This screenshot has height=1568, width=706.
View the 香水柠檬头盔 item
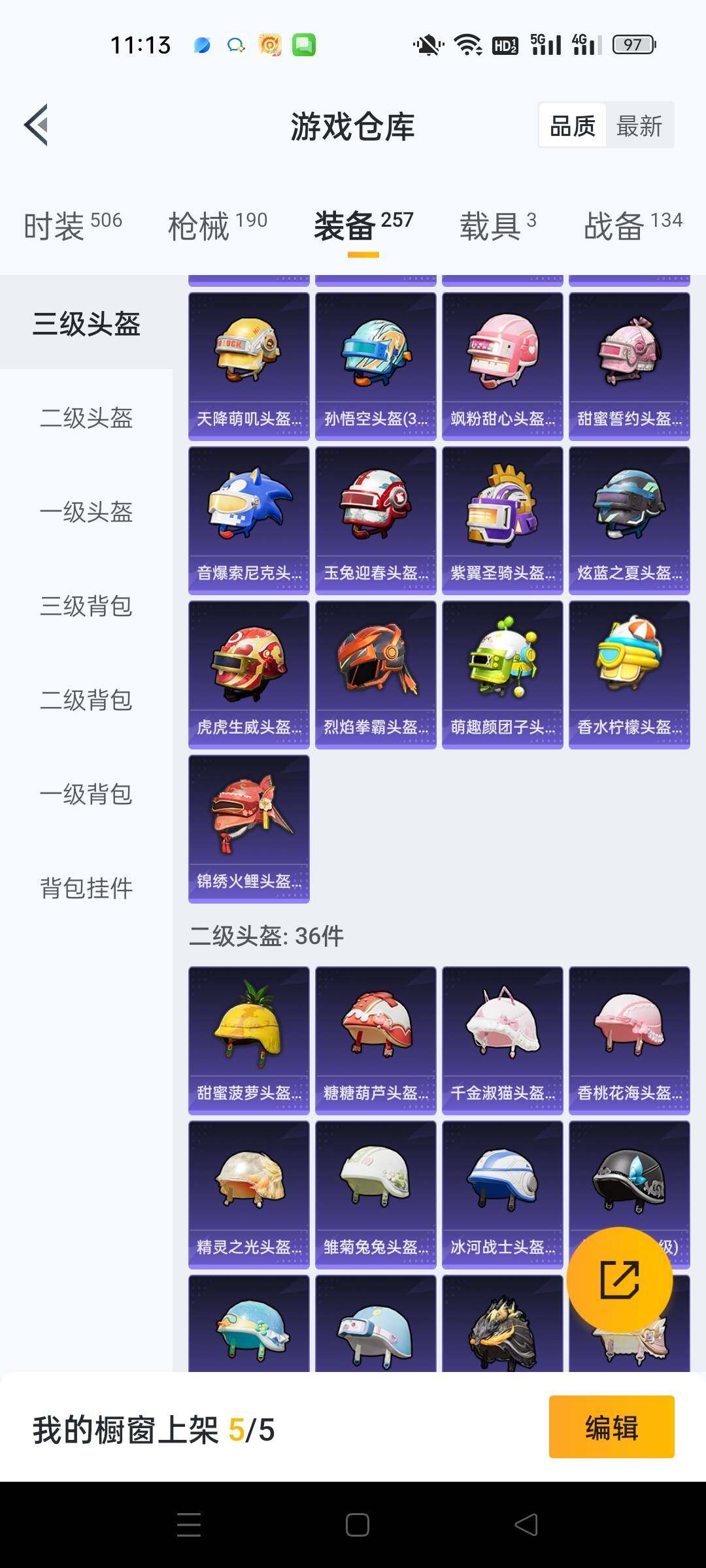(x=629, y=674)
